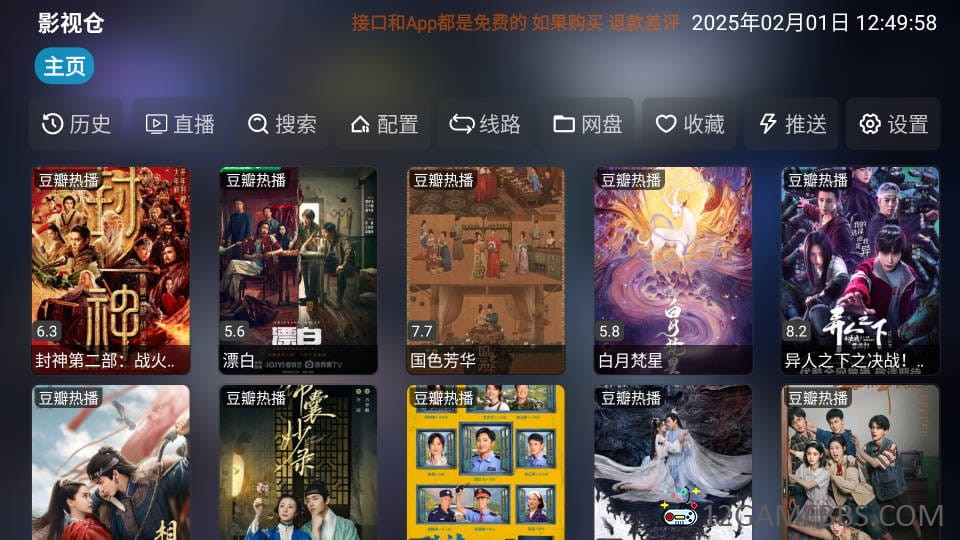Open 历史 viewing history
This screenshot has height=540, width=960.
tap(76, 124)
